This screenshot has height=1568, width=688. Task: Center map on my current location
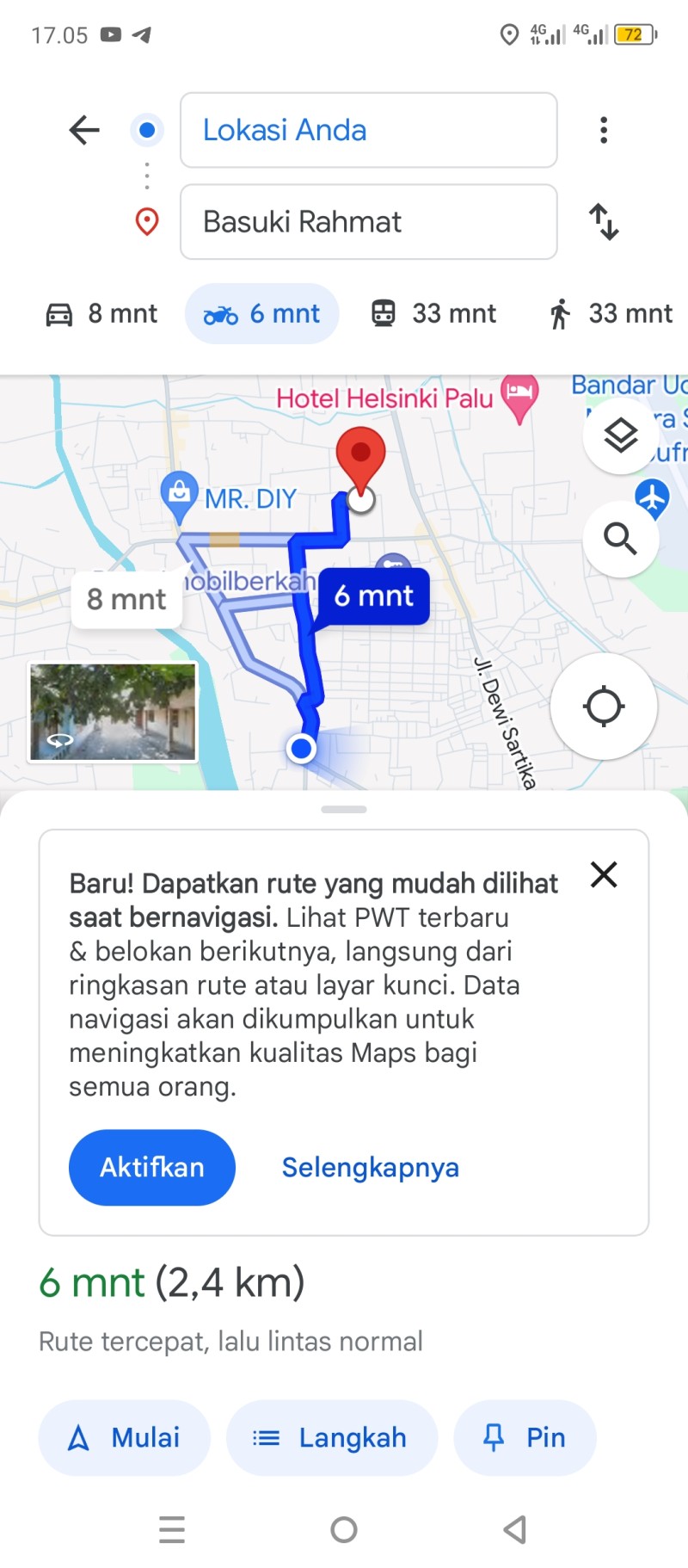(604, 707)
